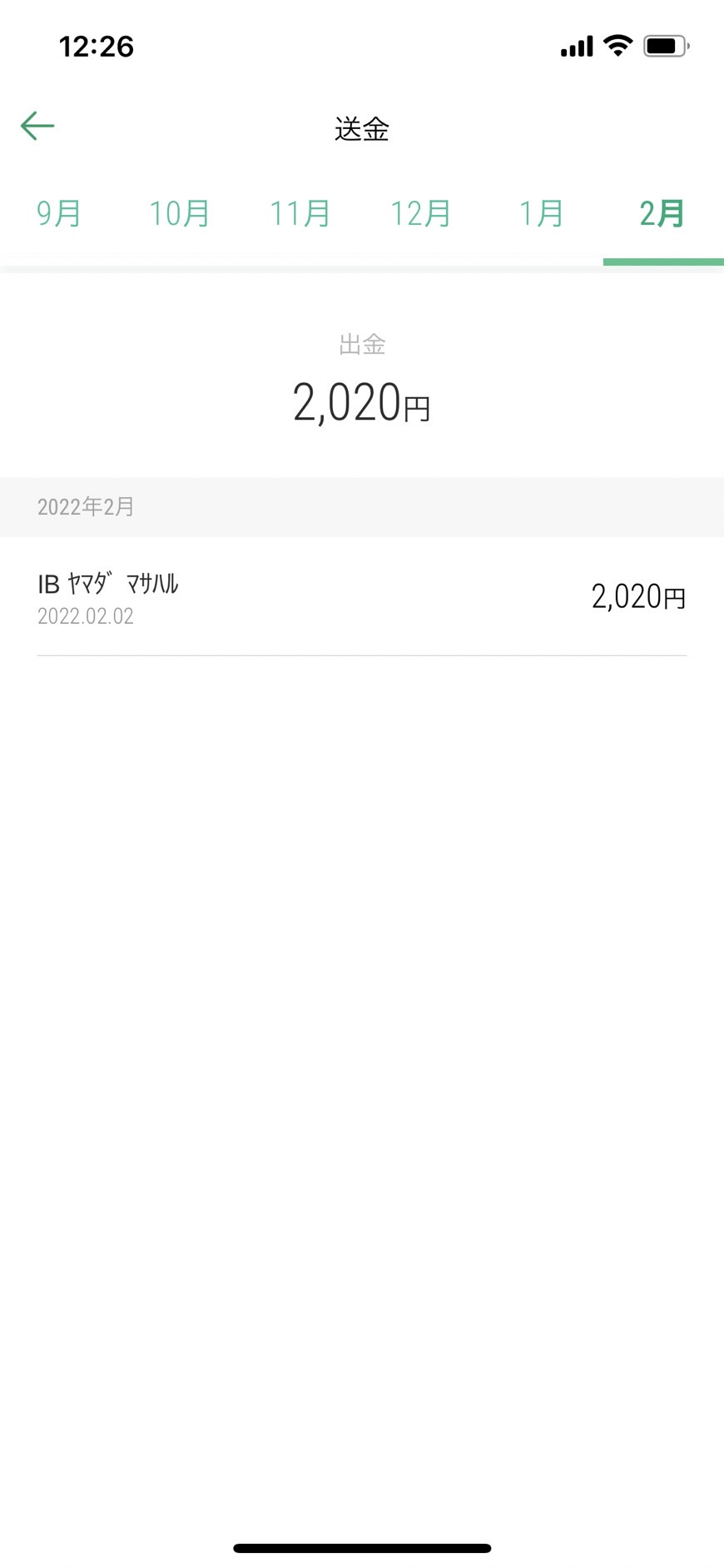
Task: Show transfers for 12月
Action: coord(421,214)
